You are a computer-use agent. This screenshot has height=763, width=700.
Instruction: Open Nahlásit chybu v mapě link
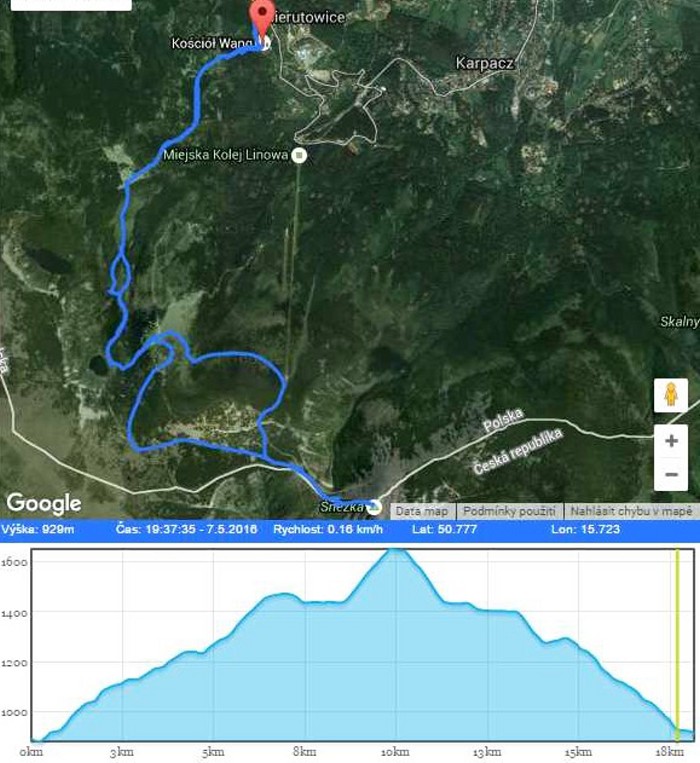(630, 510)
